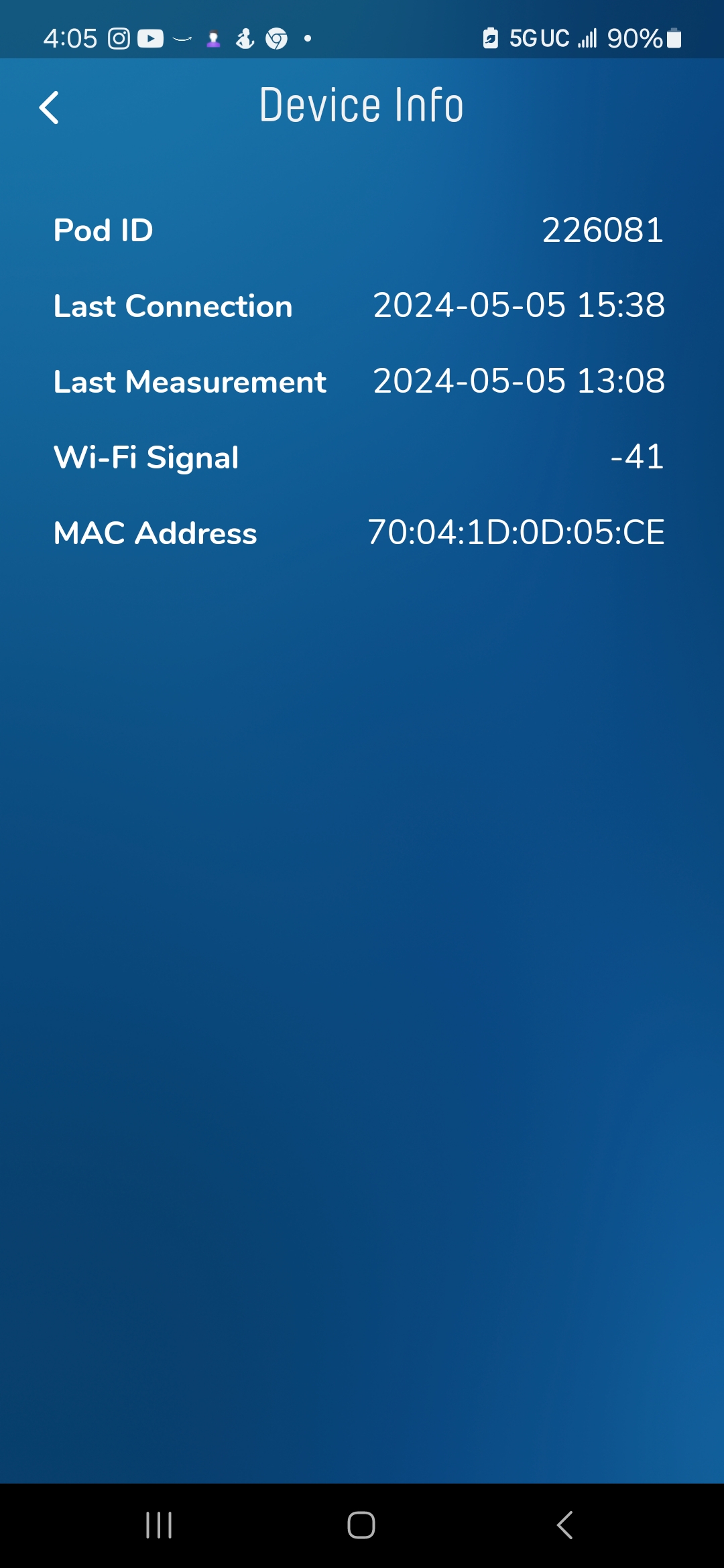Viewport: 724px width, 1568px height.
Task: Open the Instagram notification icon
Action: click(118, 38)
